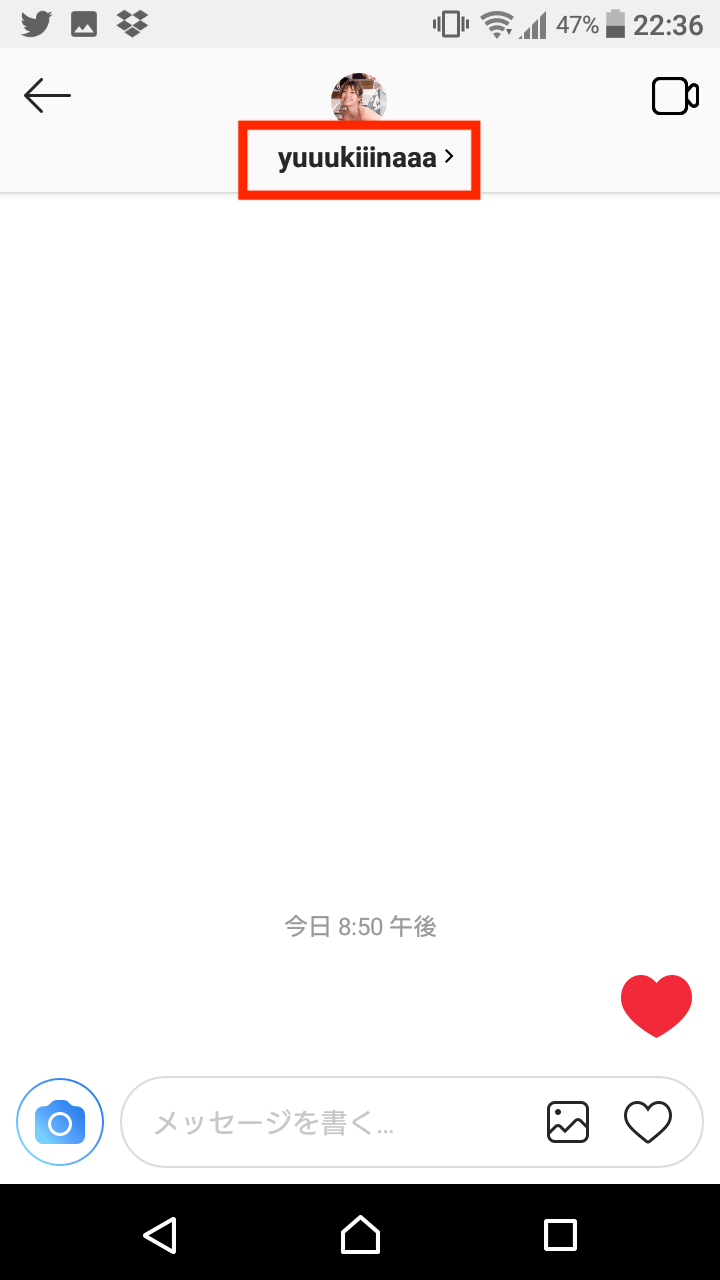Viewport: 720px width, 1280px height.
Task: Open yuuukiiinaaa's profile from the username
Action: coord(358,158)
